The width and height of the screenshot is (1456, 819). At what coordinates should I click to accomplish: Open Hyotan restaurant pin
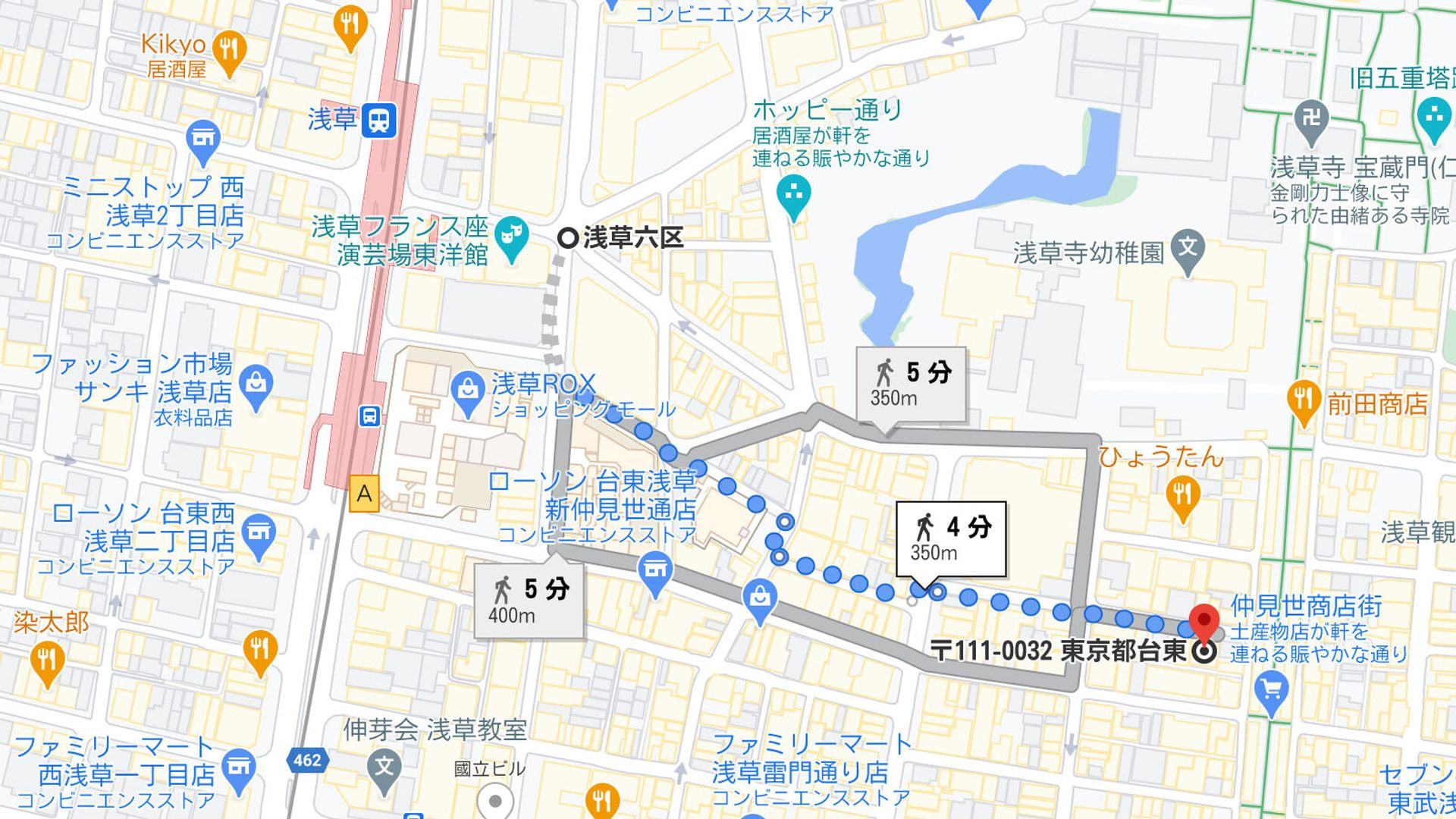(1182, 497)
